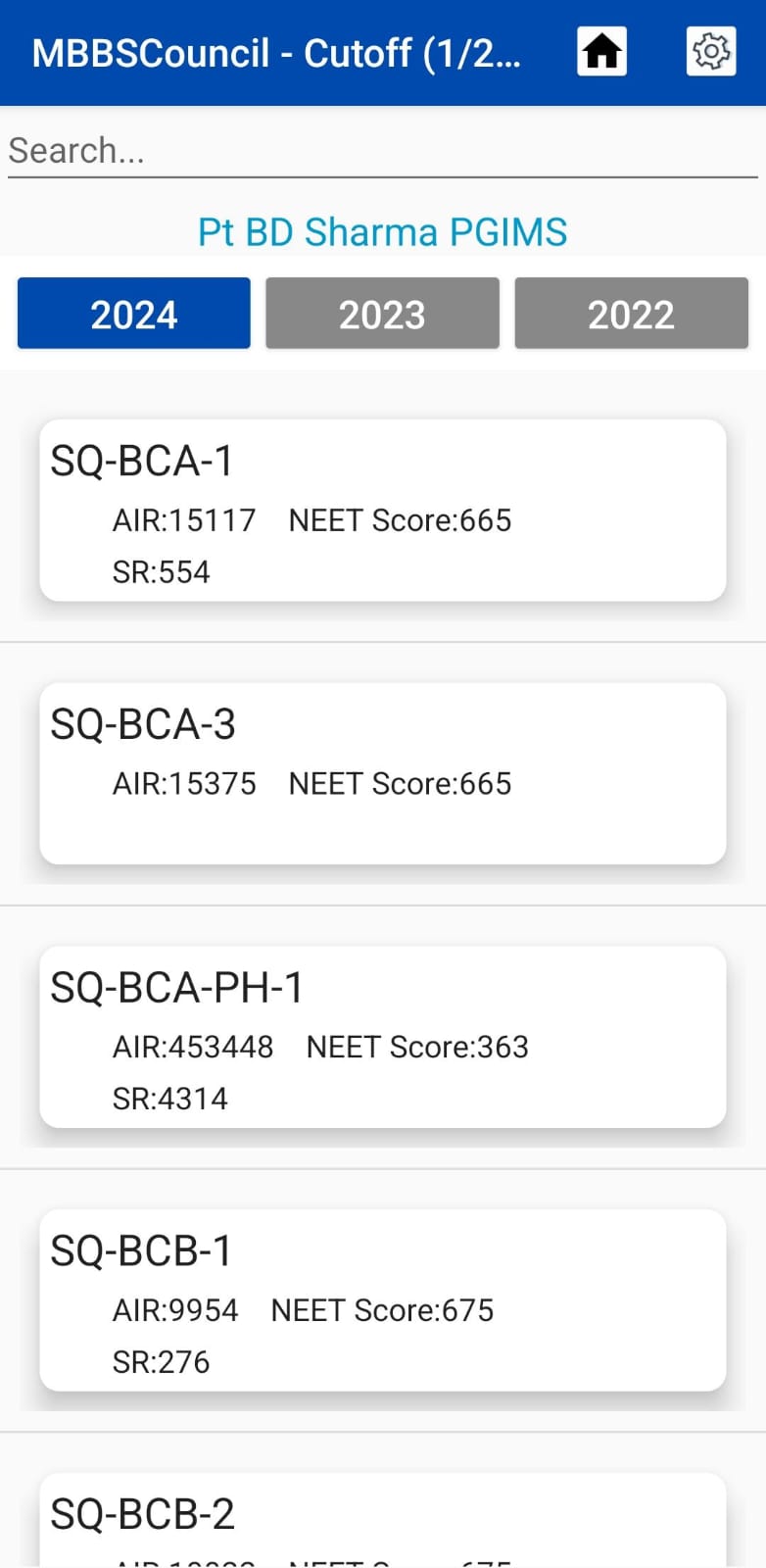Switch to the 2023 cutoff tab
The height and width of the screenshot is (1568, 766).
tap(382, 314)
